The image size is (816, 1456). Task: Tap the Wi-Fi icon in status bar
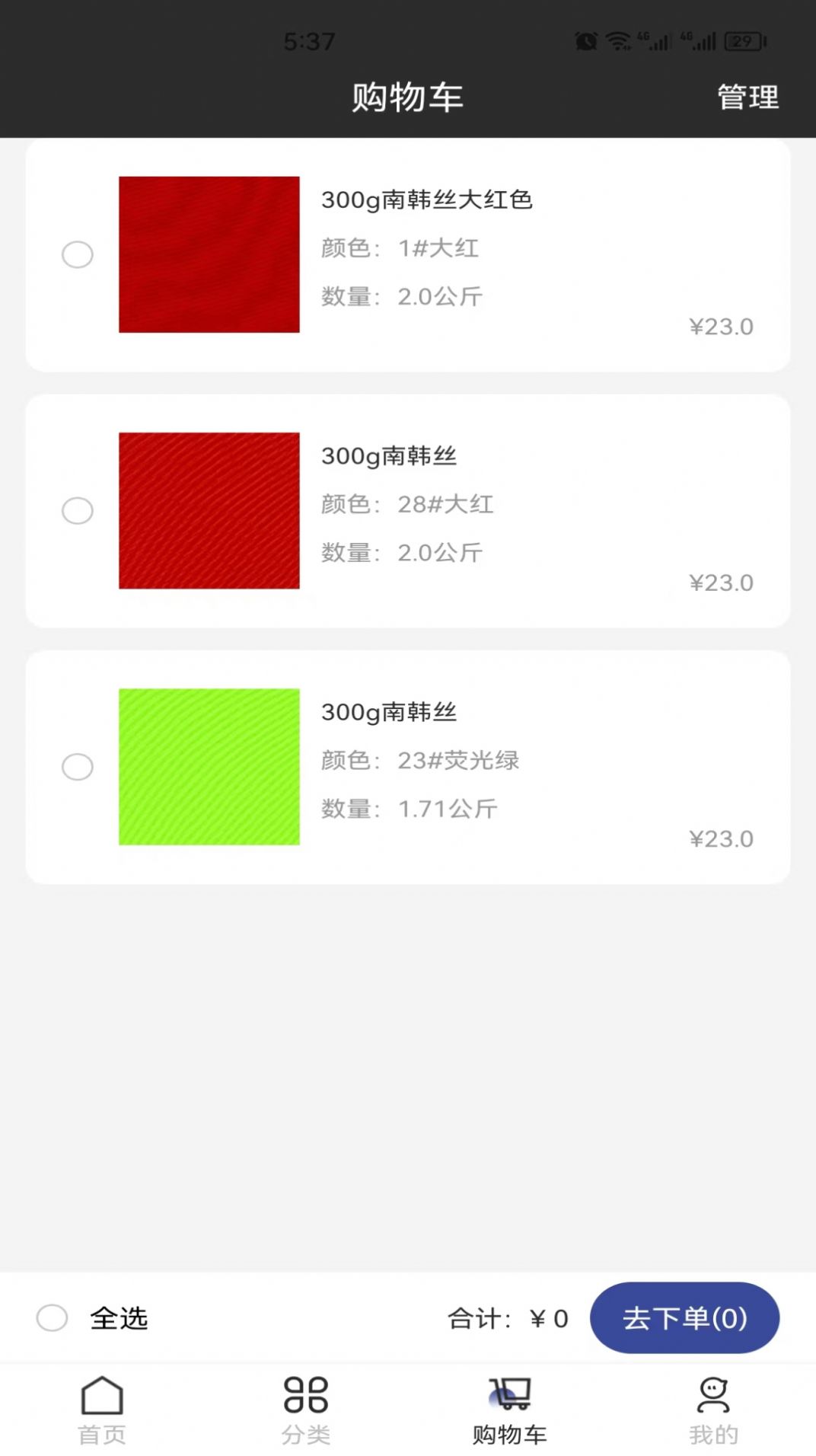point(616,42)
